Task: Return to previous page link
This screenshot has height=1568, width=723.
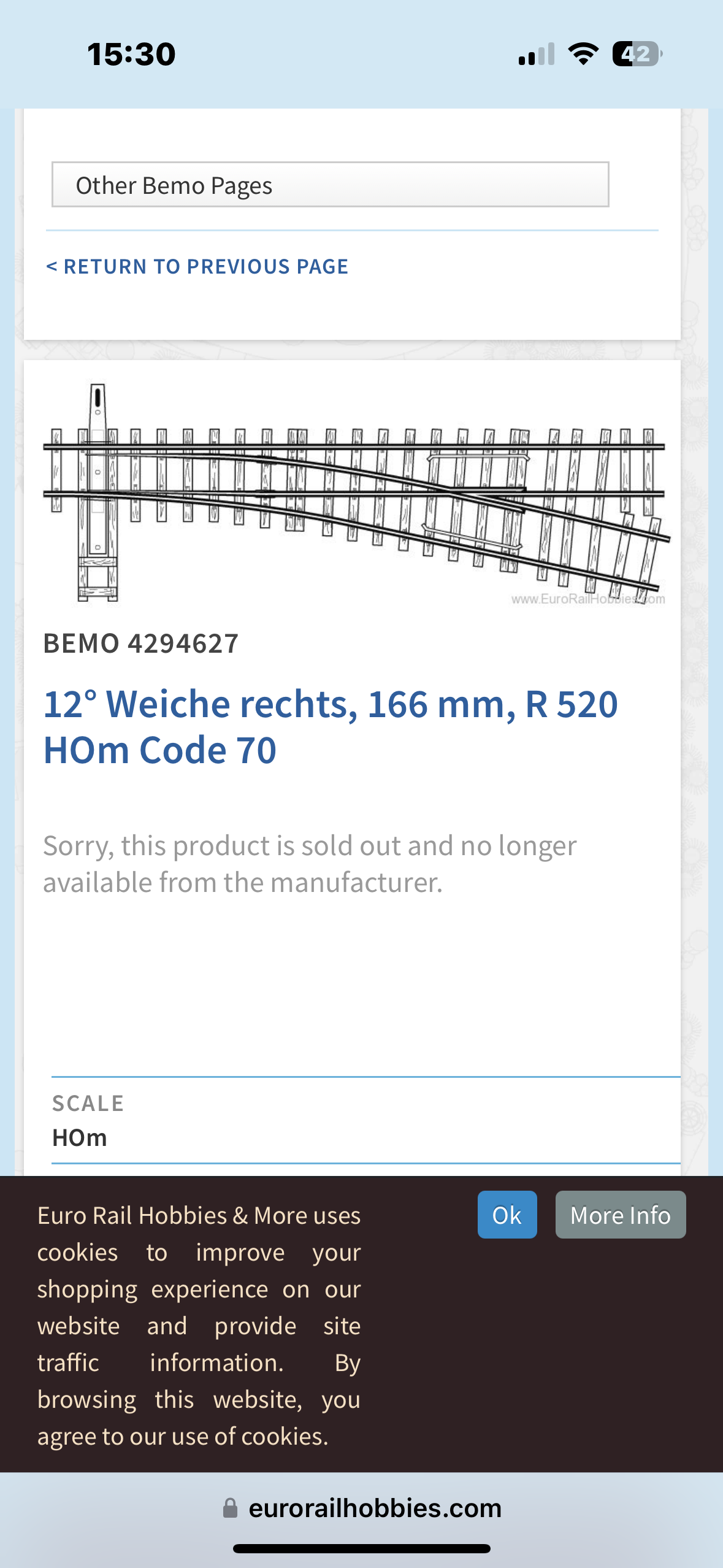Action: 197,266
